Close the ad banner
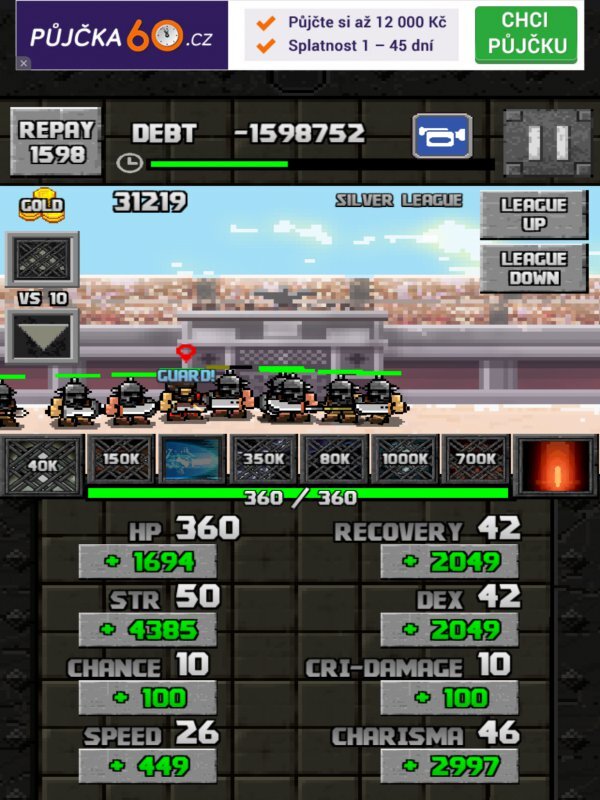The image size is (600, 800). [24, 62]
